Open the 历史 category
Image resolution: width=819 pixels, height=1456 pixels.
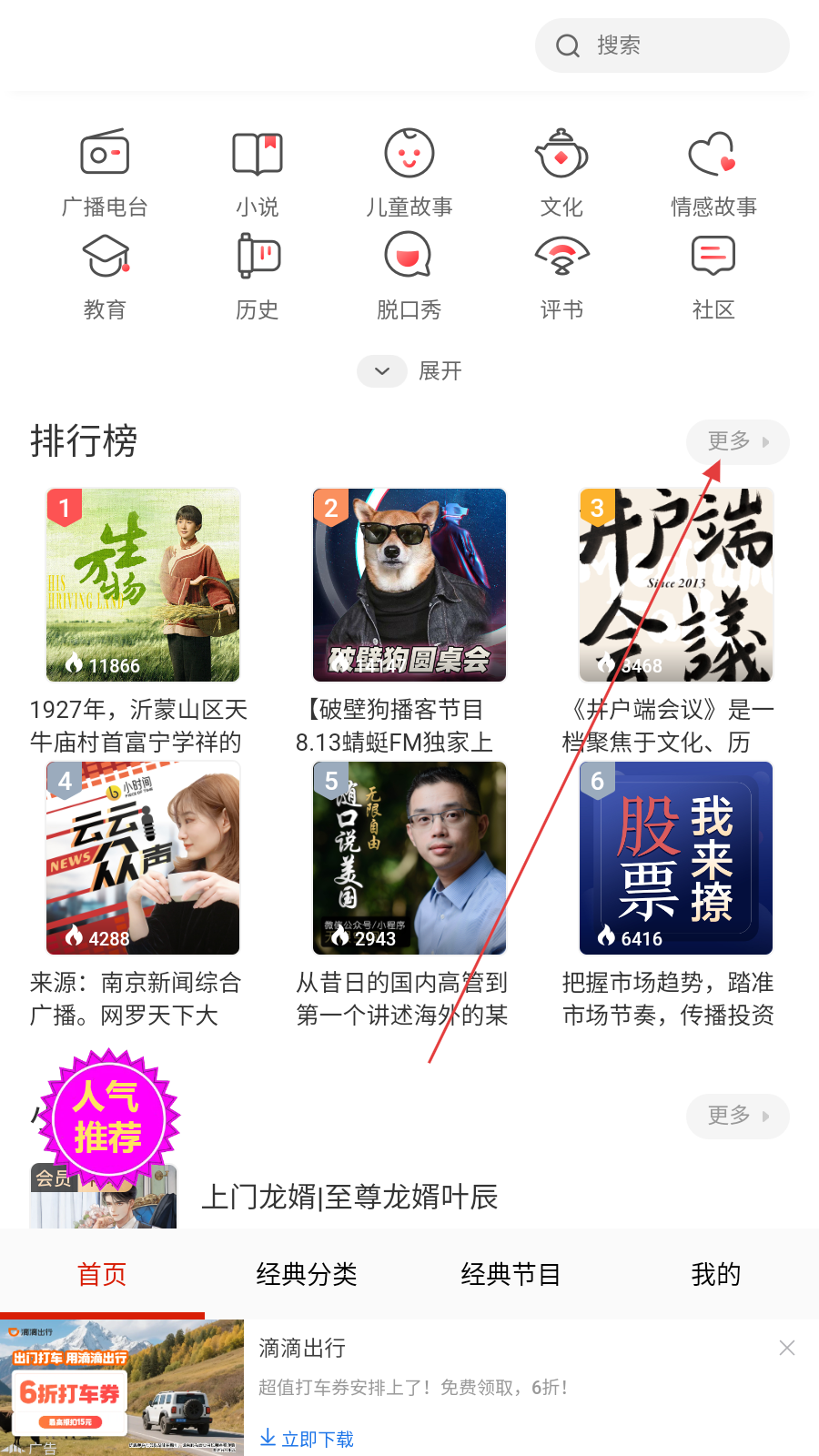coord(258,276)
